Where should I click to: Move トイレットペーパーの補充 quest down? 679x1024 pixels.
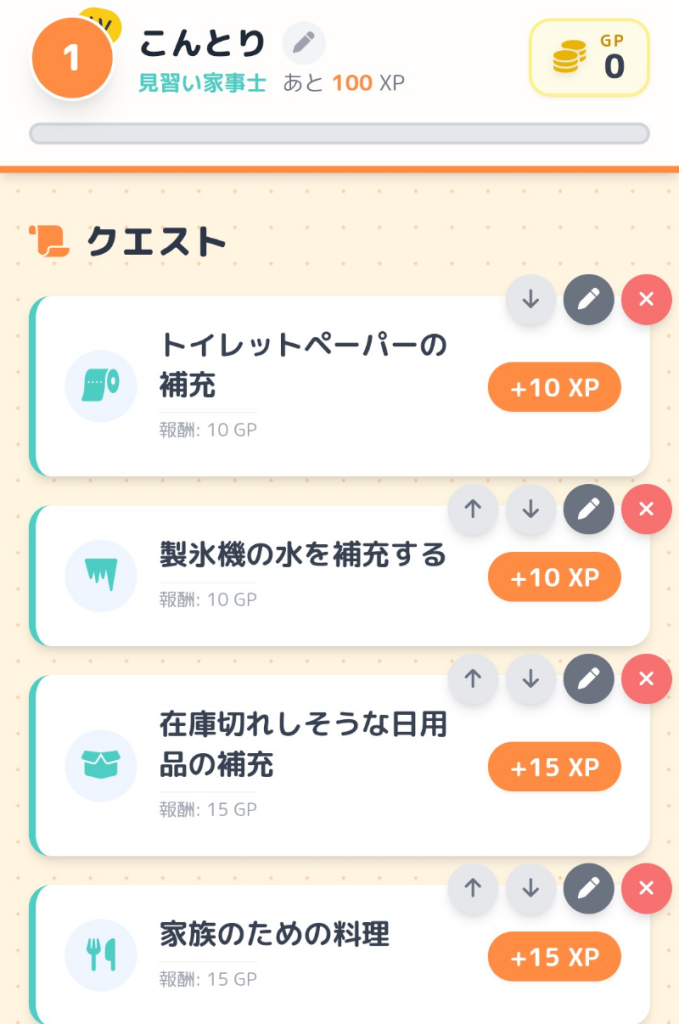[531, 299]
